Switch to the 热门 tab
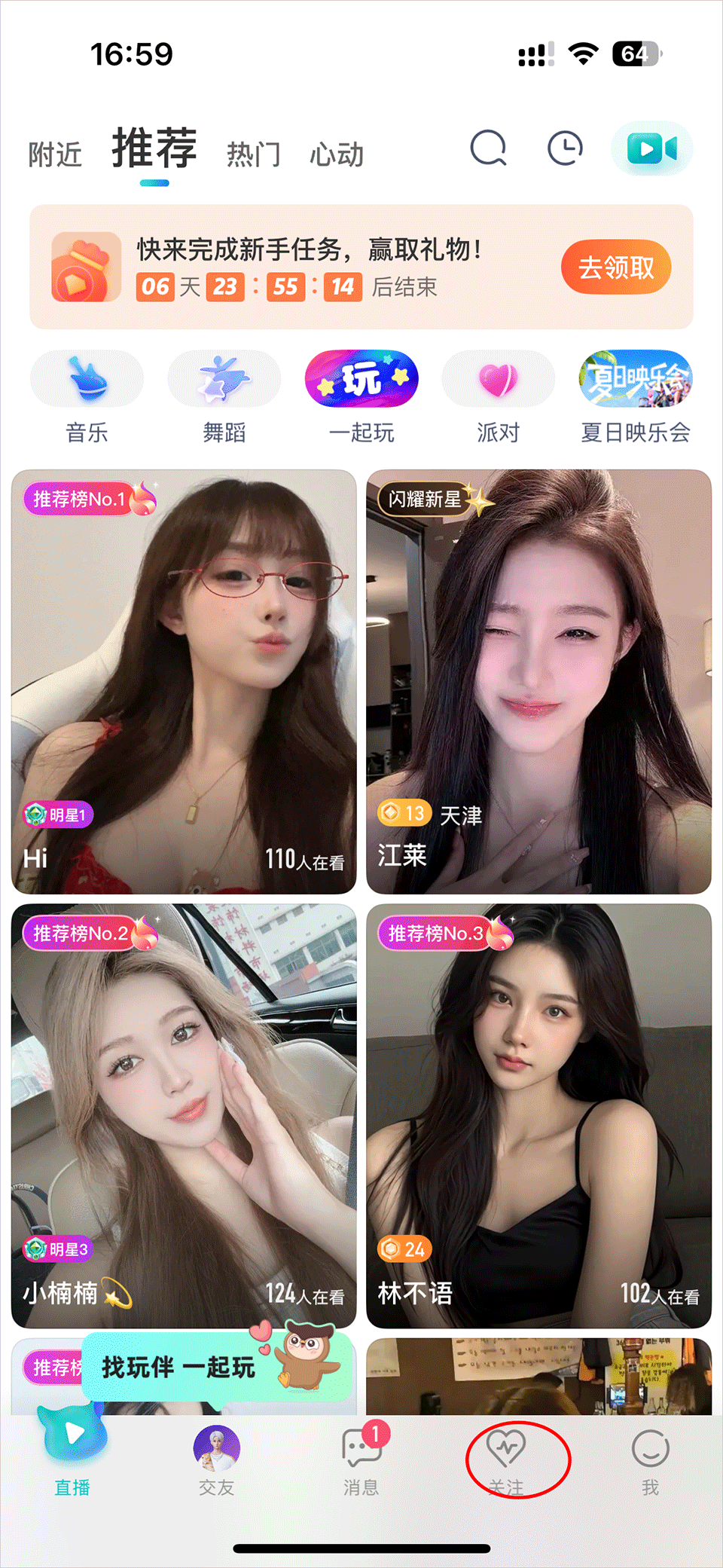This screenshot has height=1568, width=723. 254,154
